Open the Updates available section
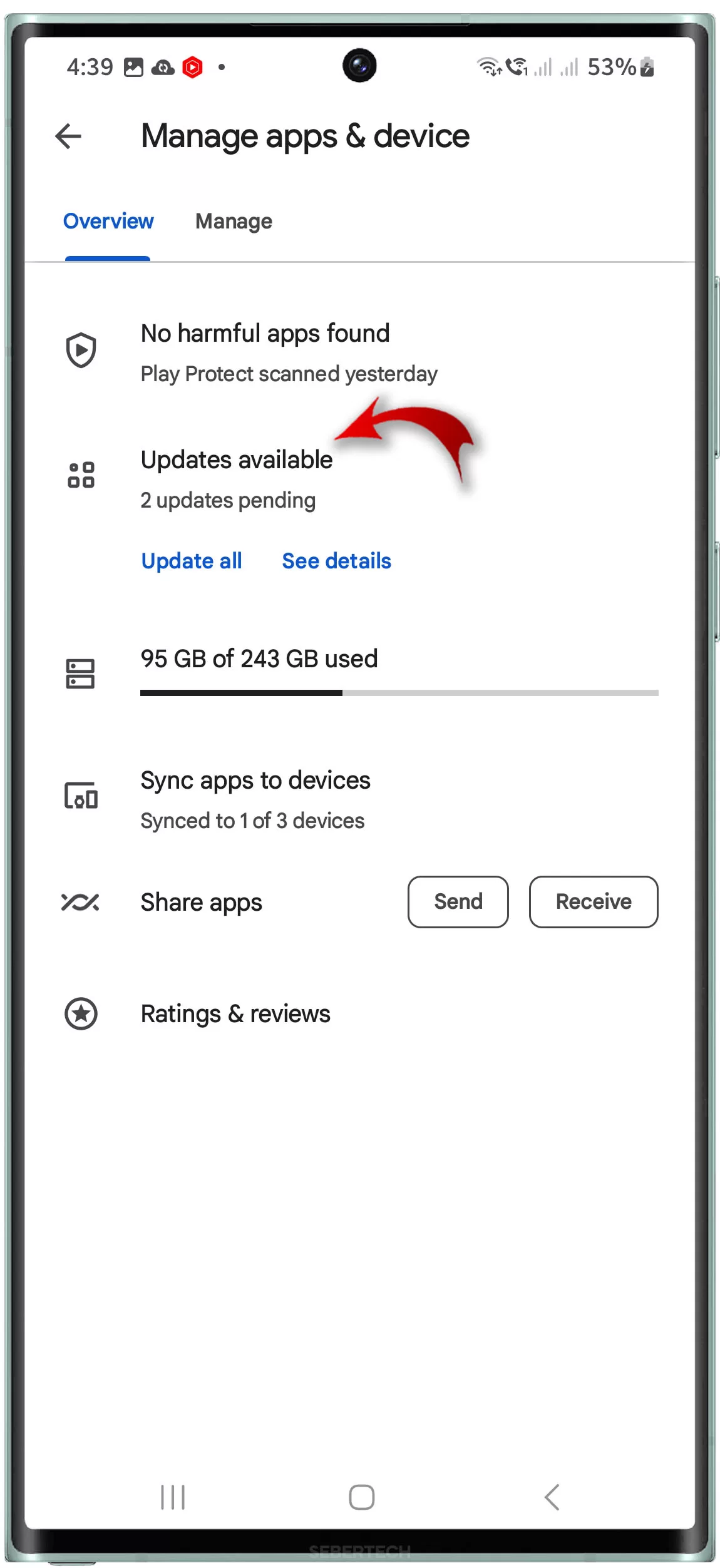Screen dimensions: 720x1568 click(359, 479)
